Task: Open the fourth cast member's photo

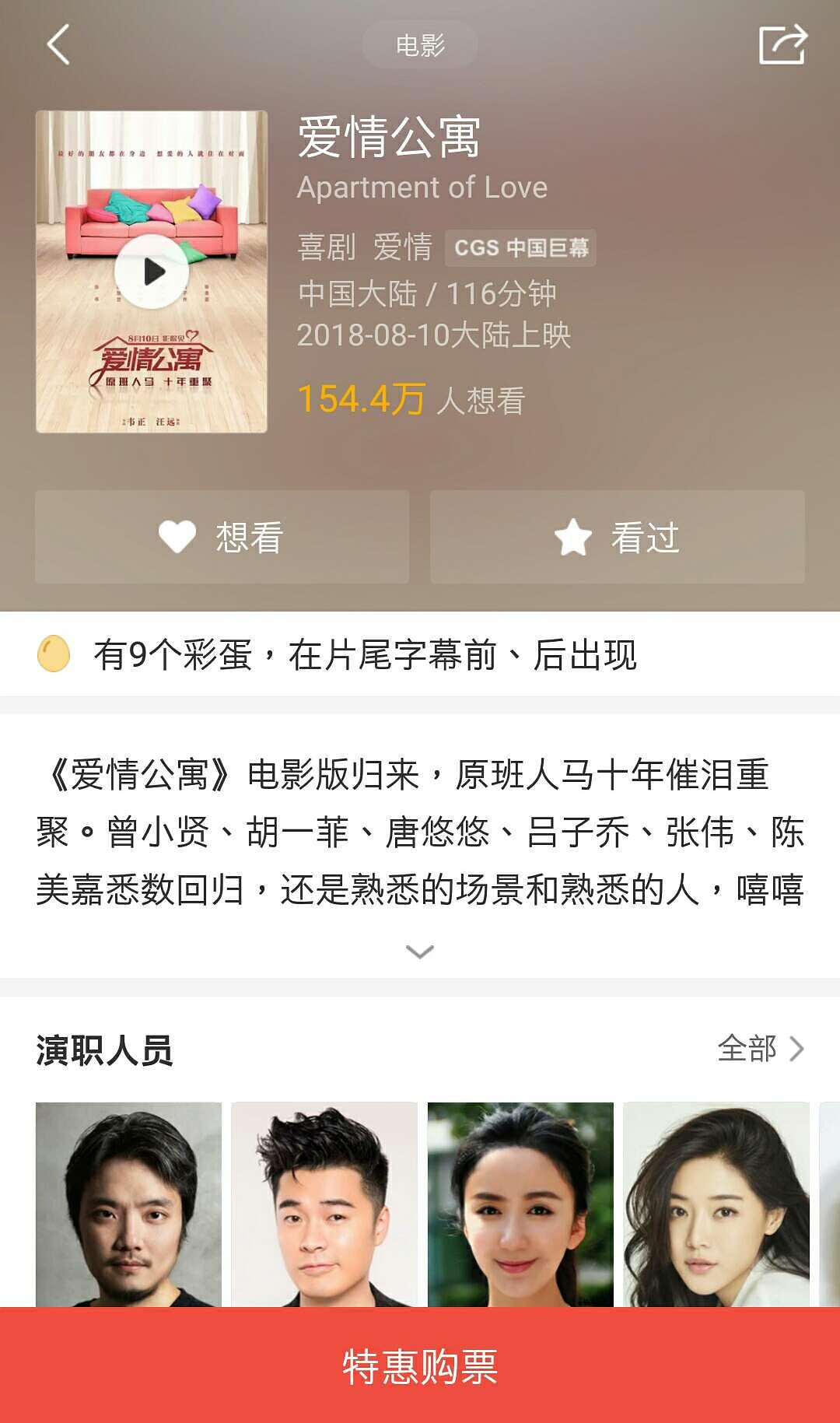Action: coord(716,1204)
